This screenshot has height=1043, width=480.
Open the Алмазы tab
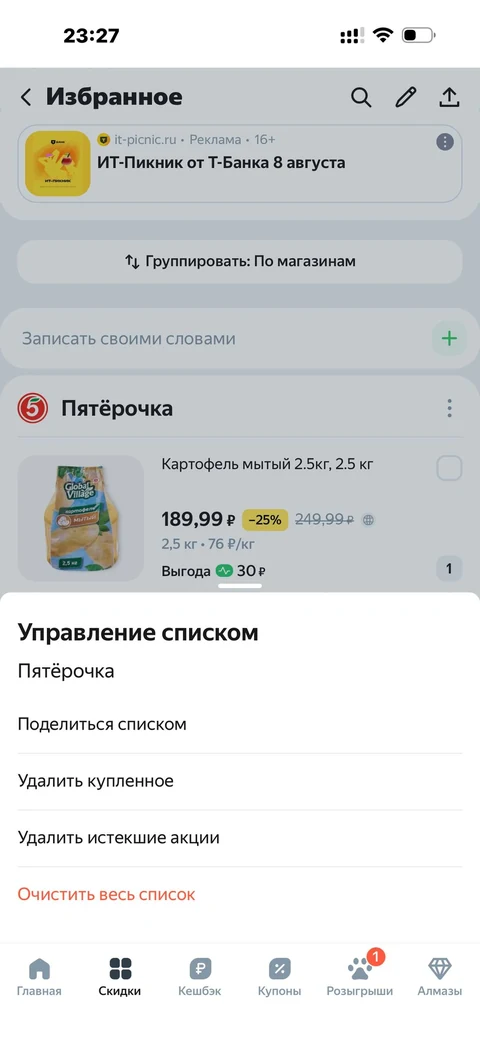pyautogui.click(x=439, y=976)
